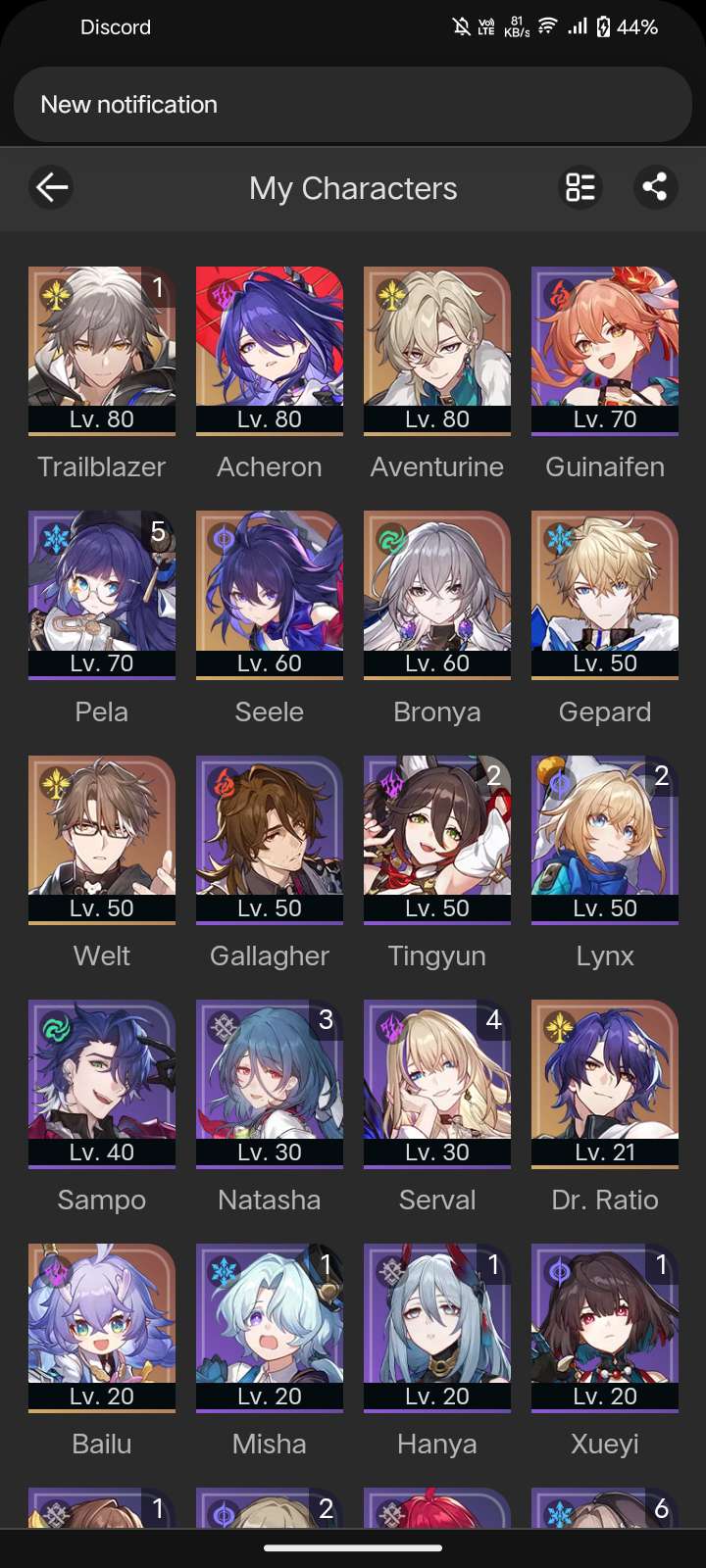Switch to list view layout
This screenshot has height=1568, width=706.
click(580, 187)
